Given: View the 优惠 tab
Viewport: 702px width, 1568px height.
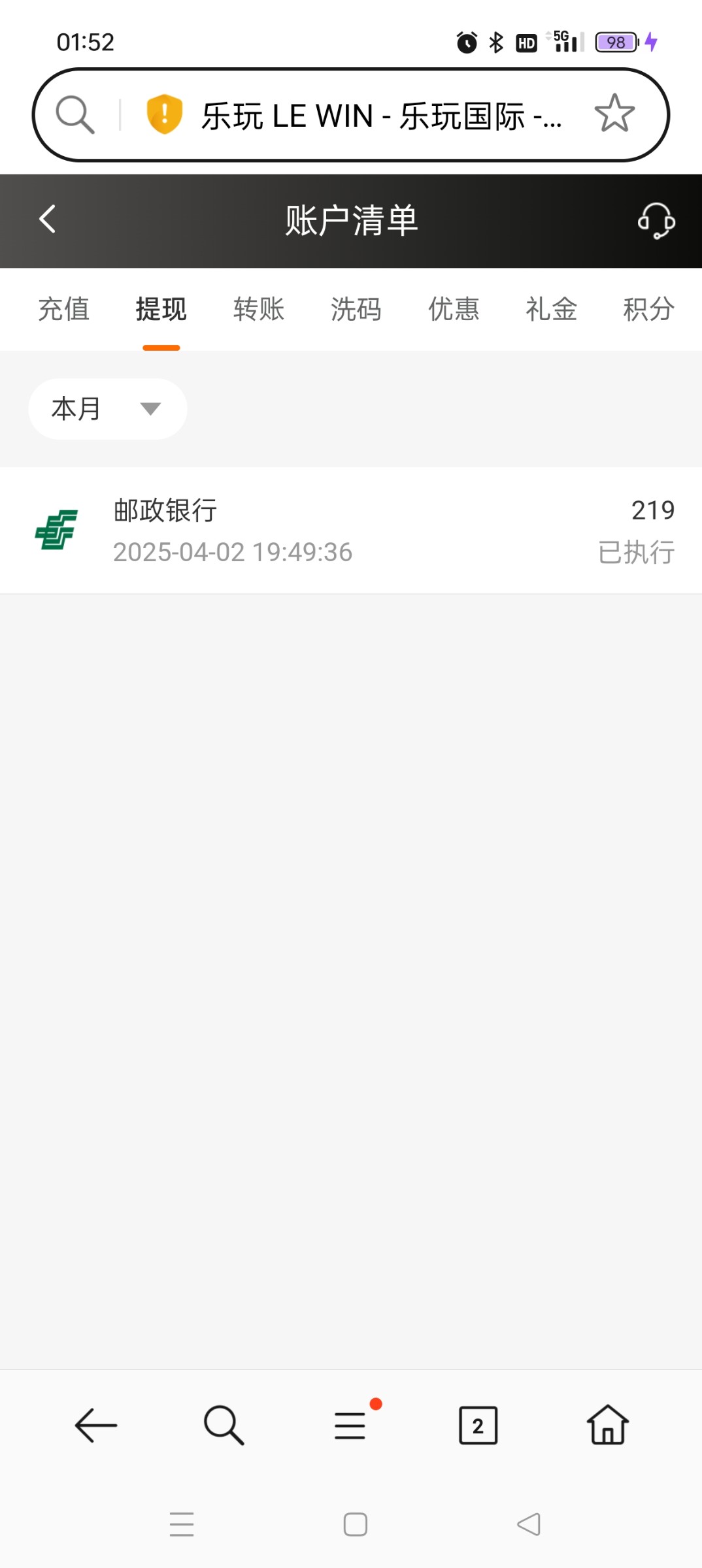Looking at the screenshot, I should tap(454, 309).
